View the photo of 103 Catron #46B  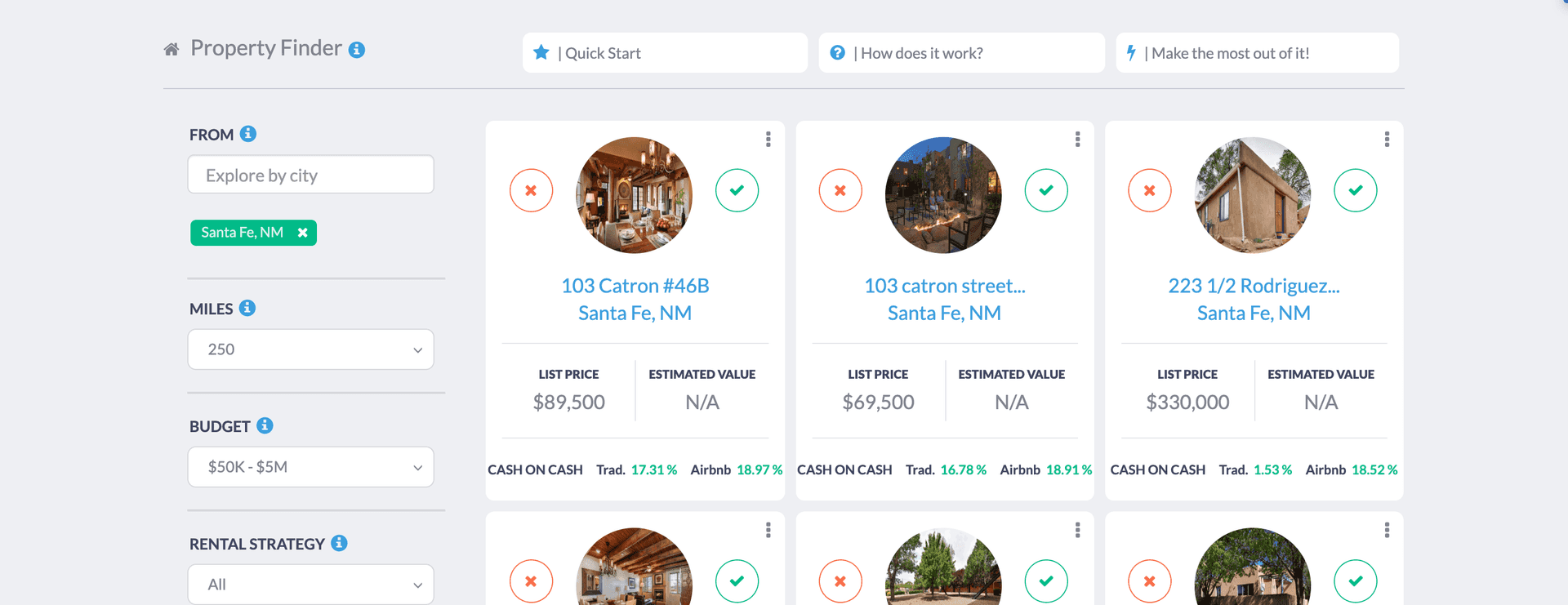coord(635,195)
